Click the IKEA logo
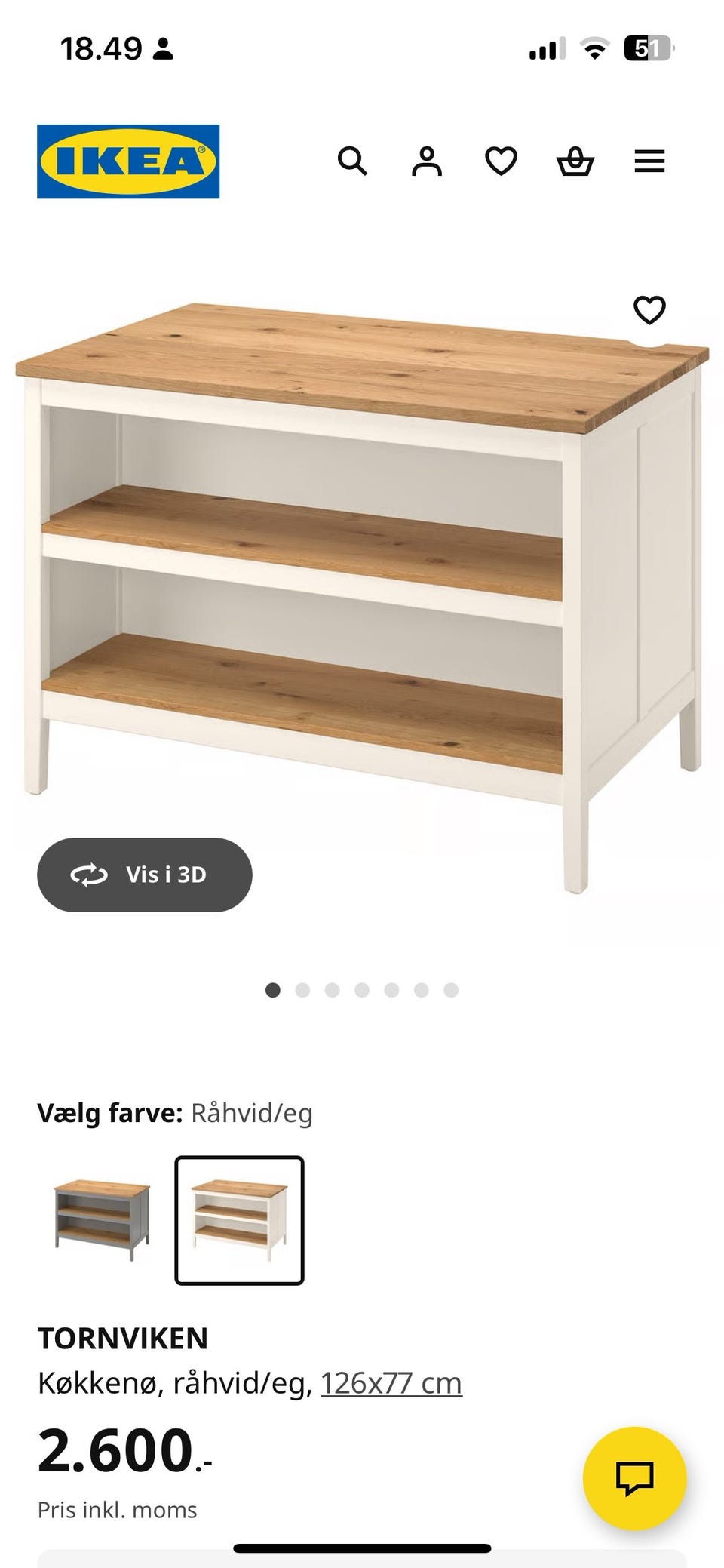This screenshot has width=724, height=1568. pyautogui.click(x=127, y=161)
